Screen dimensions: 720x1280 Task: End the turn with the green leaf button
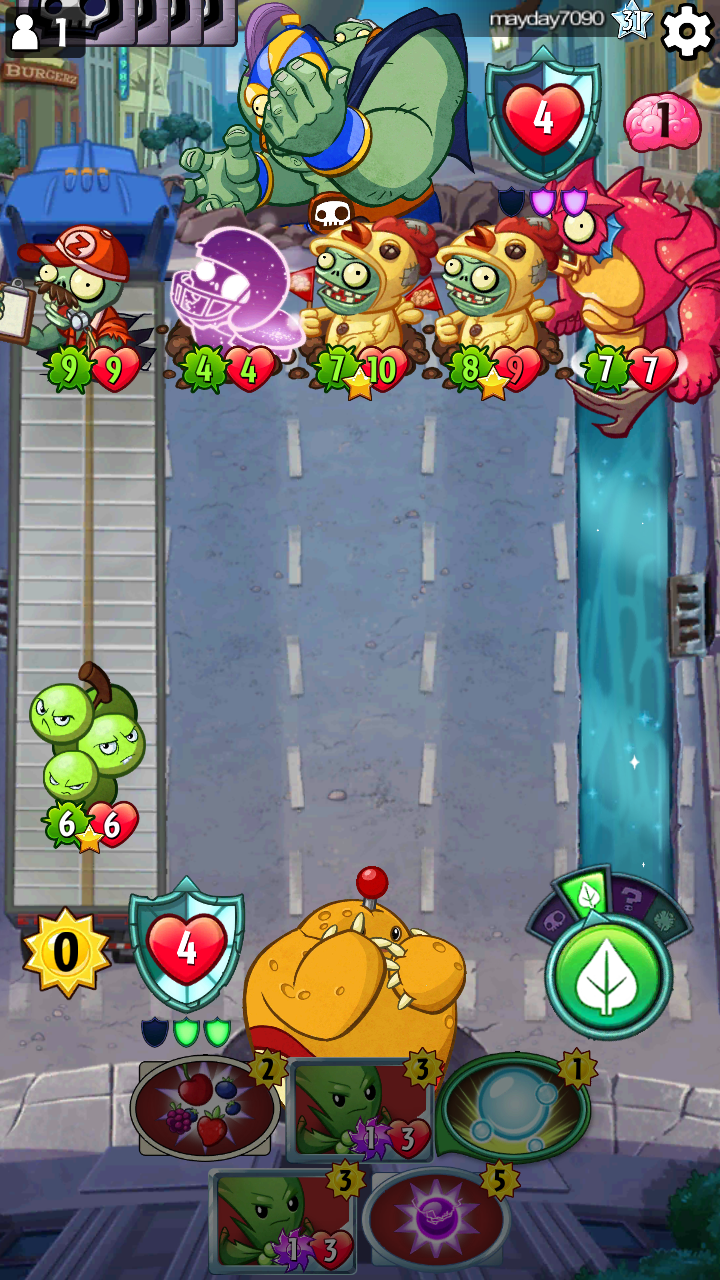coord(608,973)
